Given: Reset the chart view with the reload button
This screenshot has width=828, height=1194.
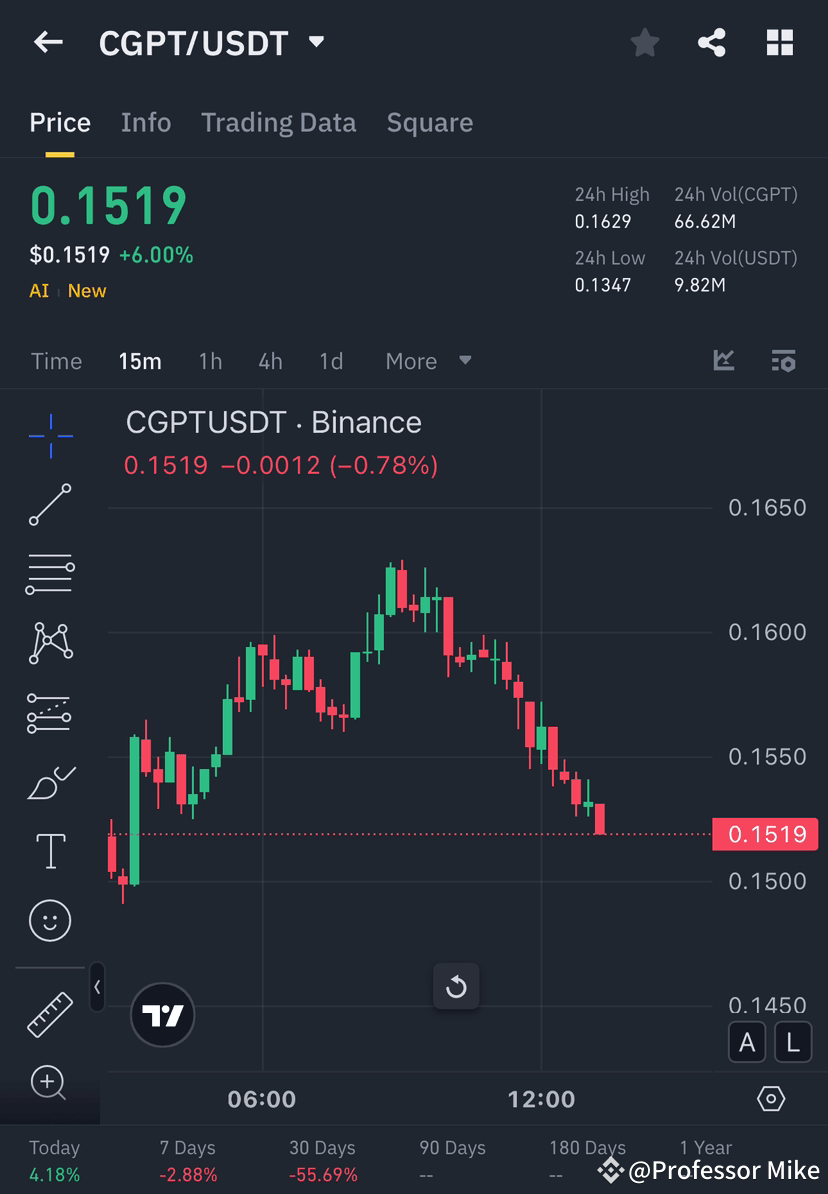Looking at the screenshot, I should [456, 987].
